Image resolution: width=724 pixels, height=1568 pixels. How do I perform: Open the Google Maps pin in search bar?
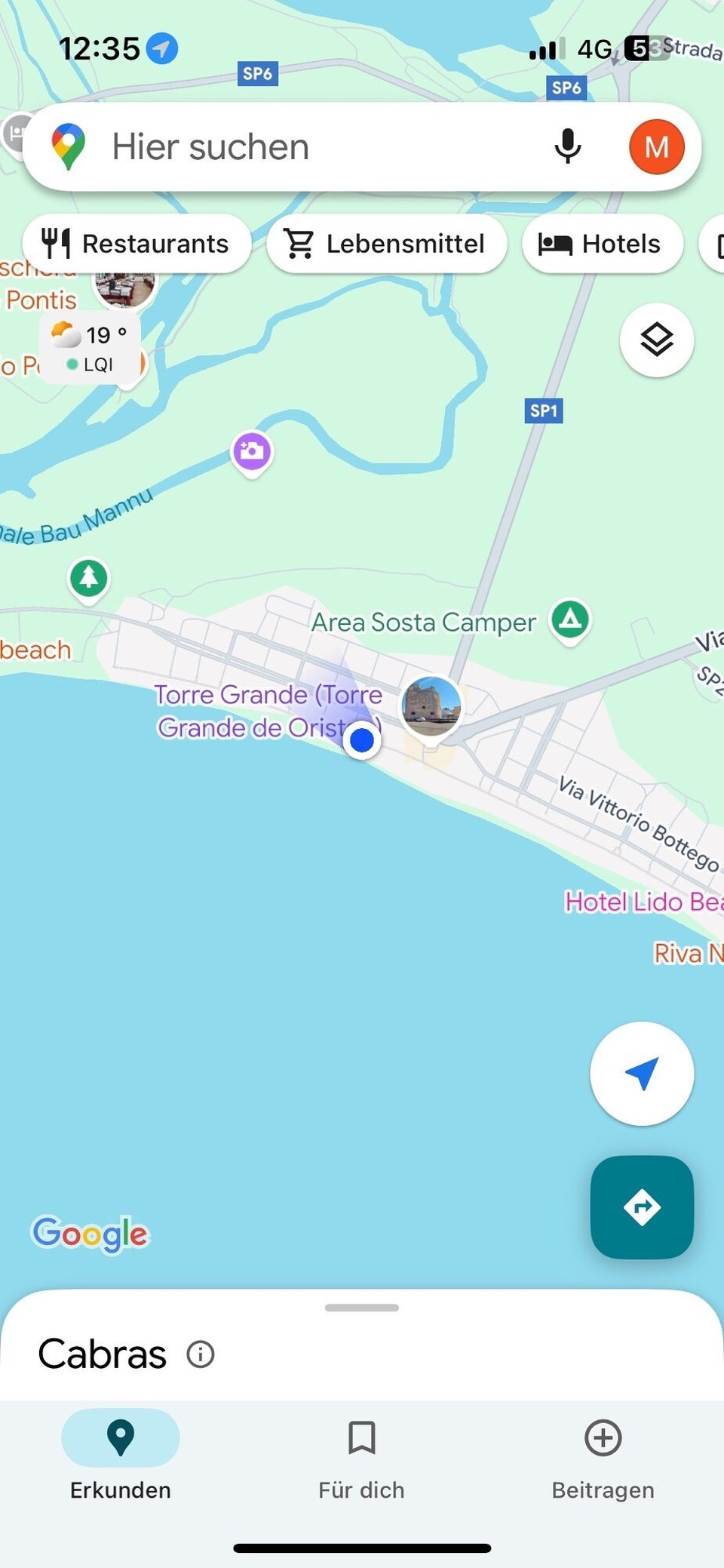click(68, 146)
